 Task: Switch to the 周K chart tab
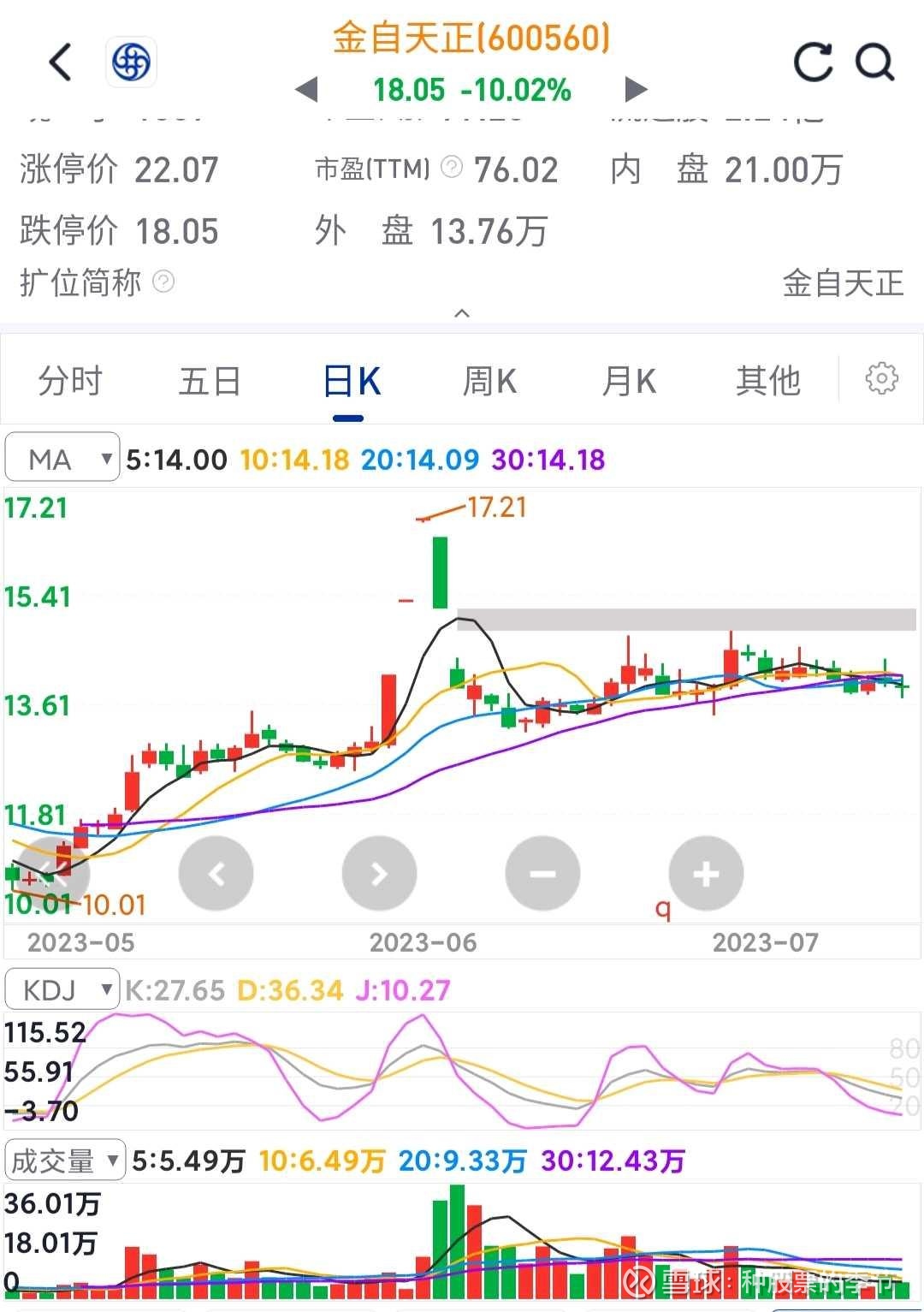click(x=489, y=381)
